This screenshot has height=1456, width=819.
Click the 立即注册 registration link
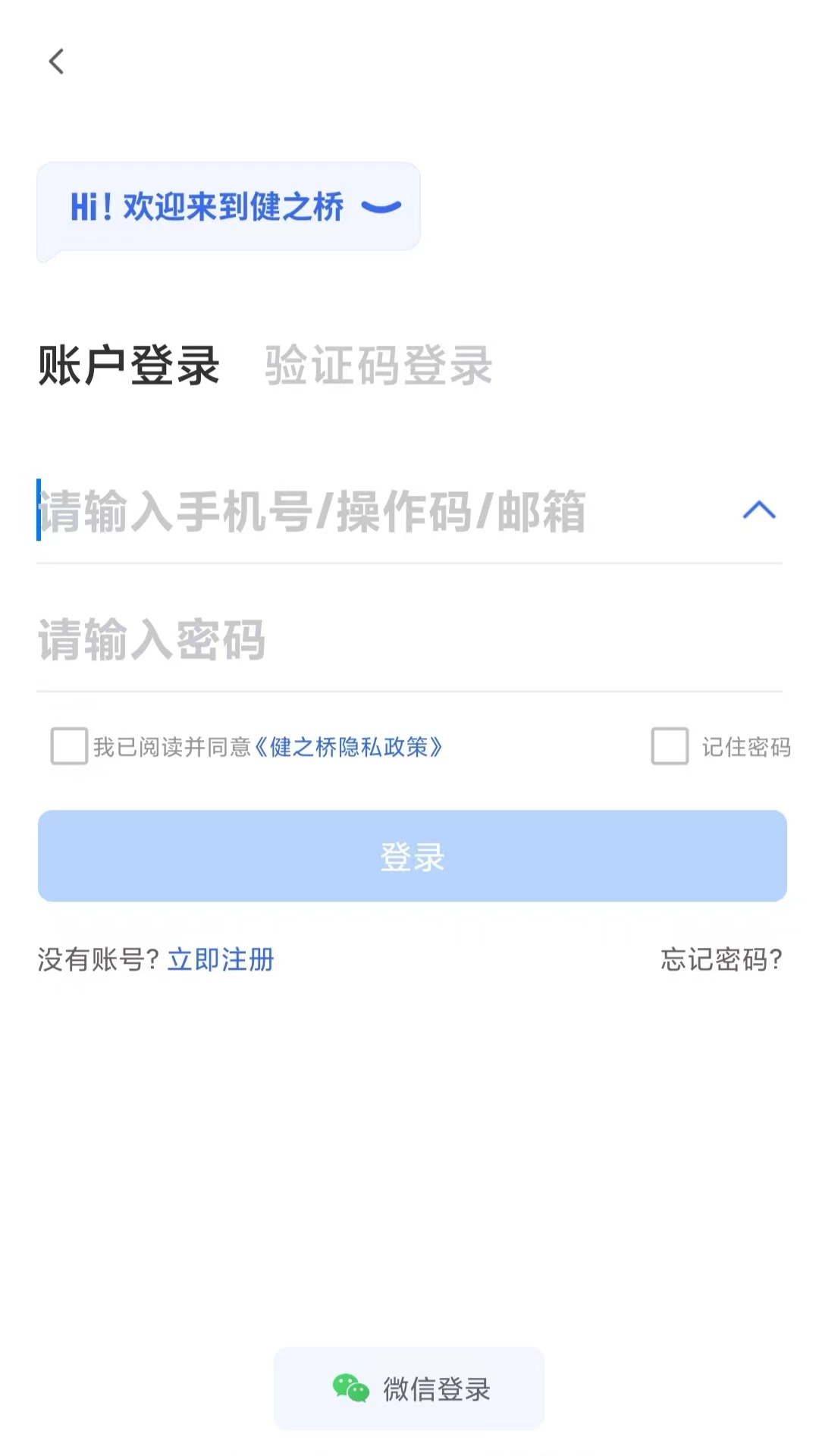(221, 959)
